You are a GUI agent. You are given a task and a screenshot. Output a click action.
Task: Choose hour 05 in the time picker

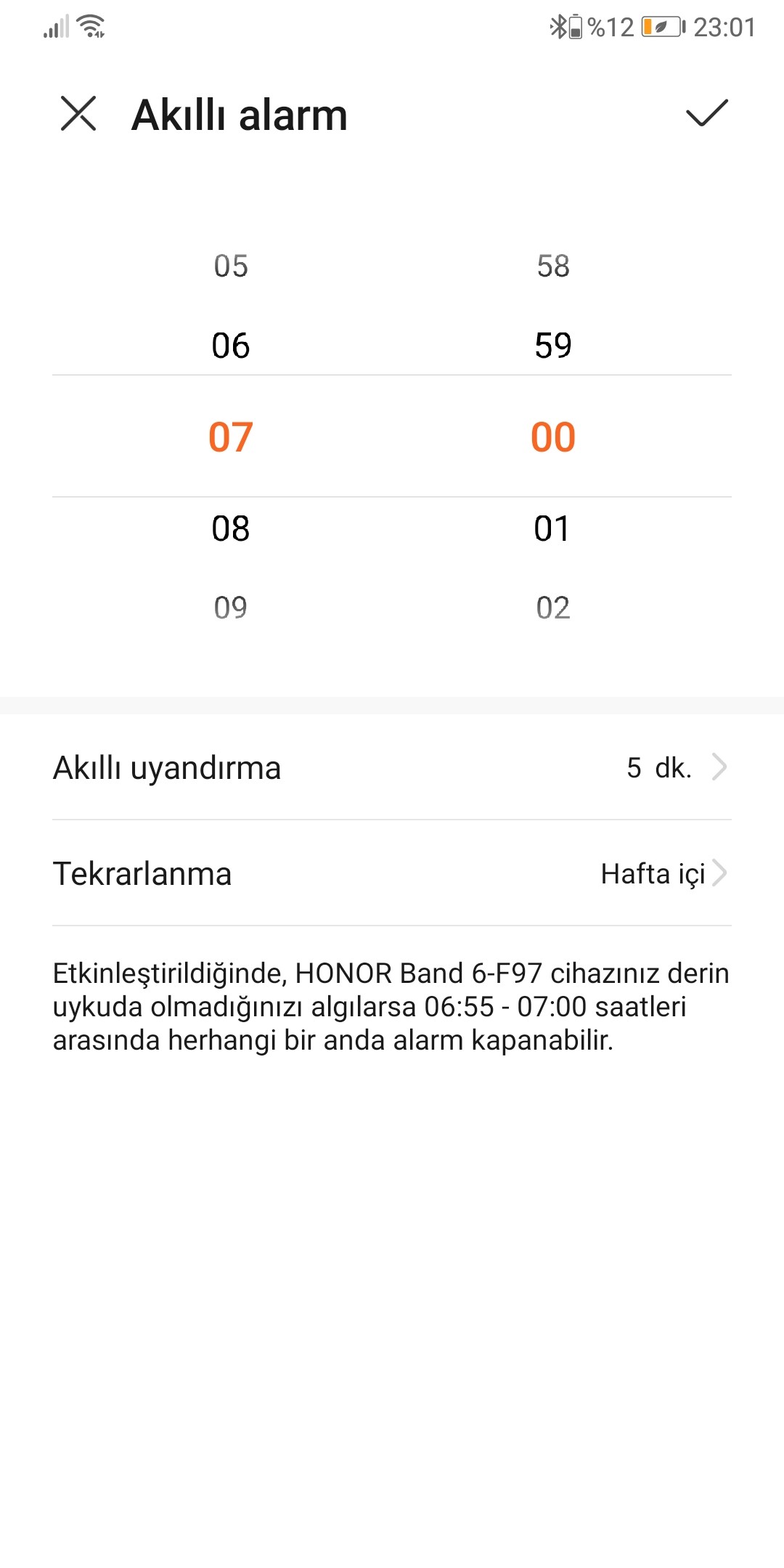point(231,266)
